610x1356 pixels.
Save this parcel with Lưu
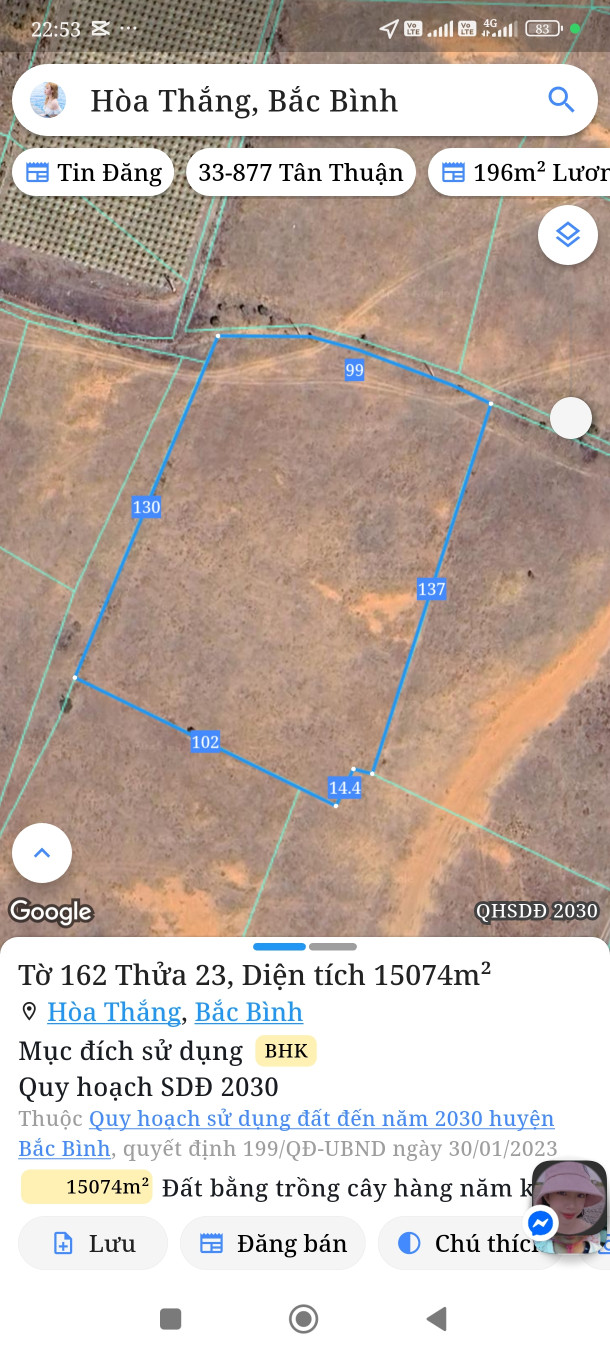(x=93, y=1244)
